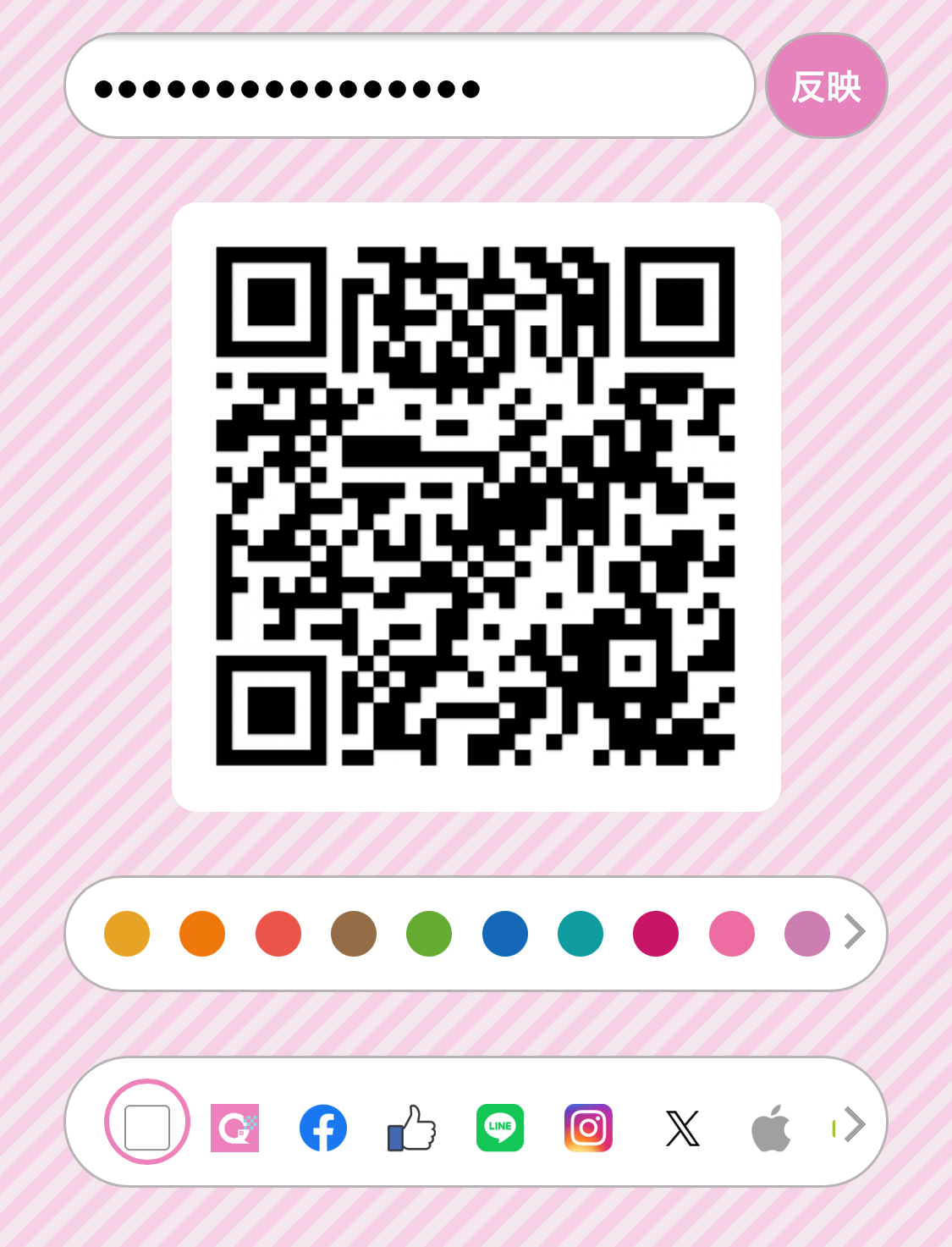Choose the thumbs-up like icon
This screenshot has width=952, height=1247.
pos(412,1128)
